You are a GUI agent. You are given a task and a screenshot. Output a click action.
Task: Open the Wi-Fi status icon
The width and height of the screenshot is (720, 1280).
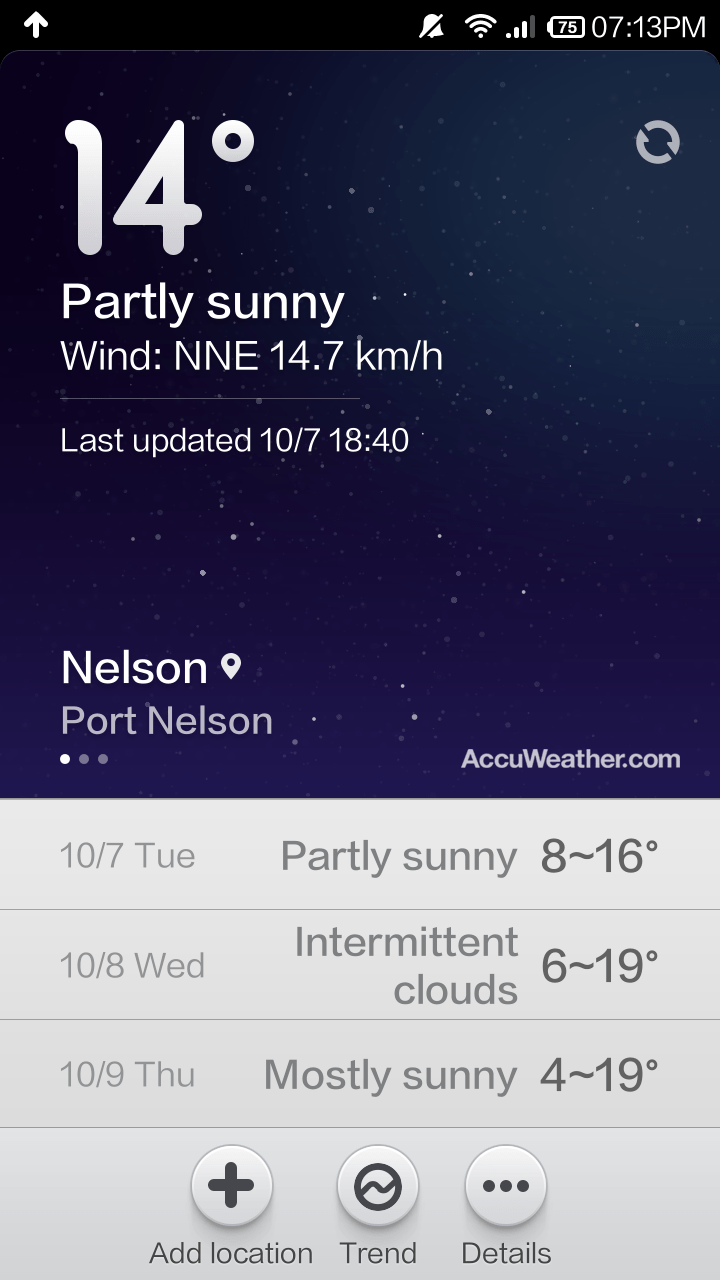[x=480, y=25]
